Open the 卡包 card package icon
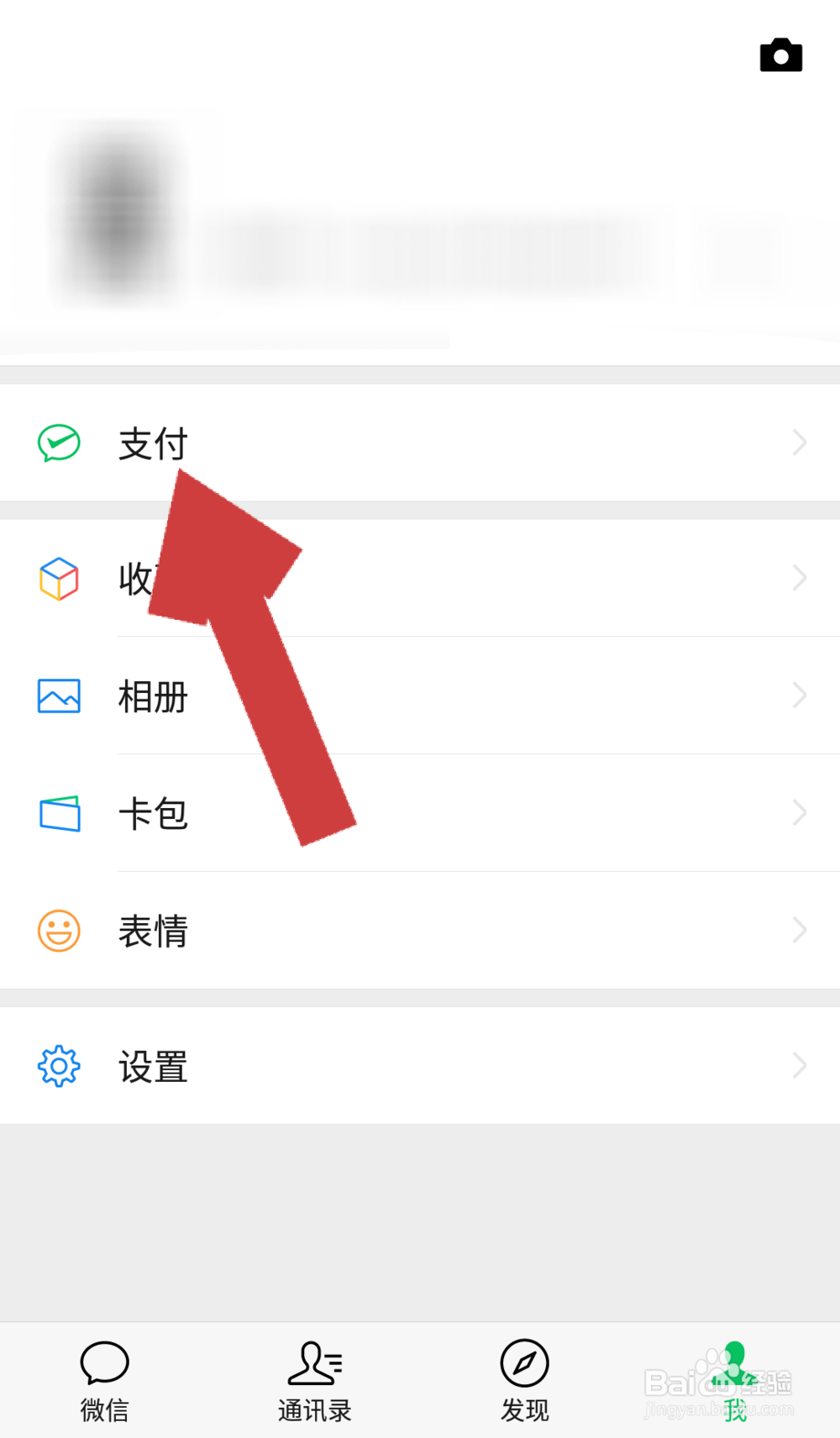The width and height of the screenshot is (840, 1438). coord(58,813)
